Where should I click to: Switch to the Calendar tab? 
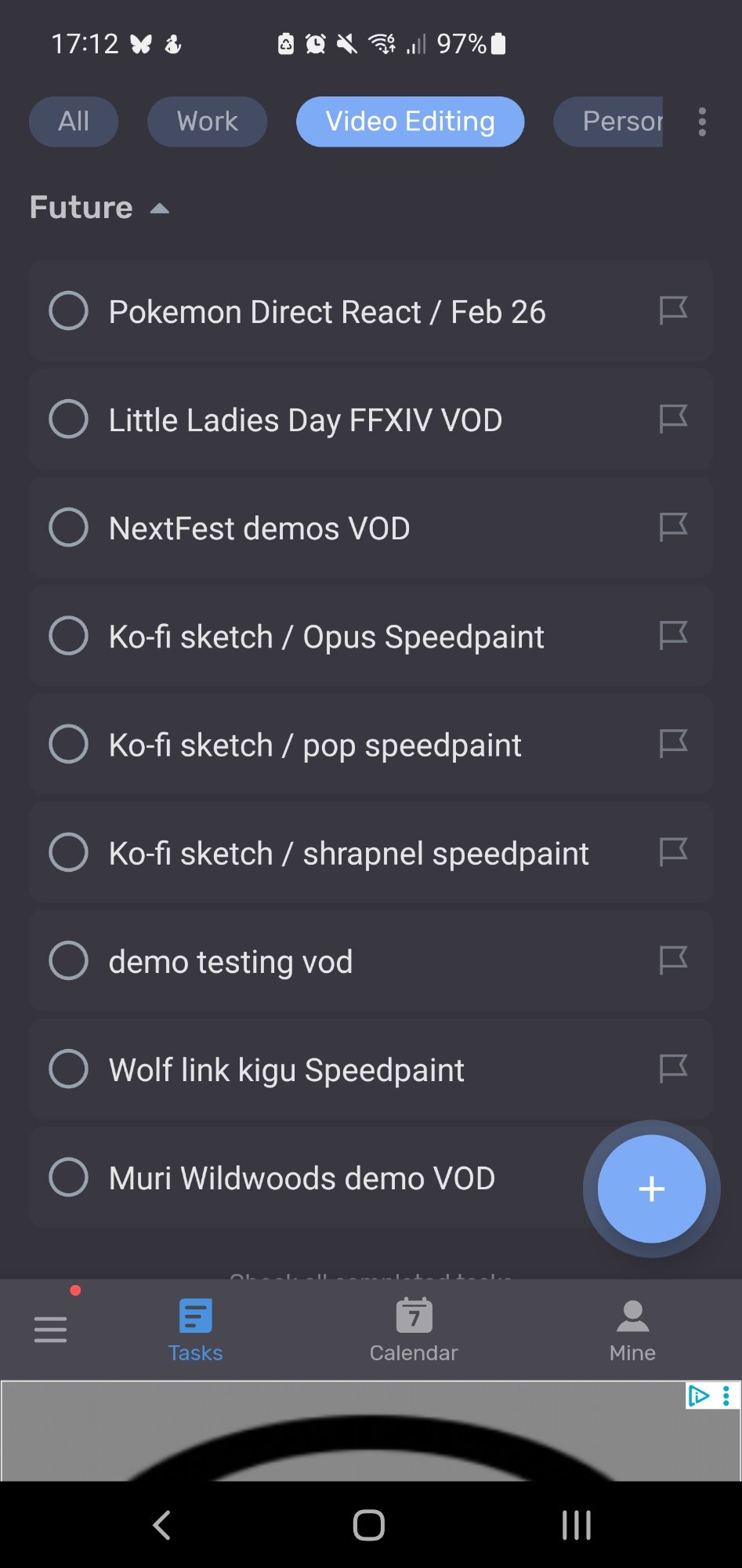pyautogui.click(x=414, y=1330)
